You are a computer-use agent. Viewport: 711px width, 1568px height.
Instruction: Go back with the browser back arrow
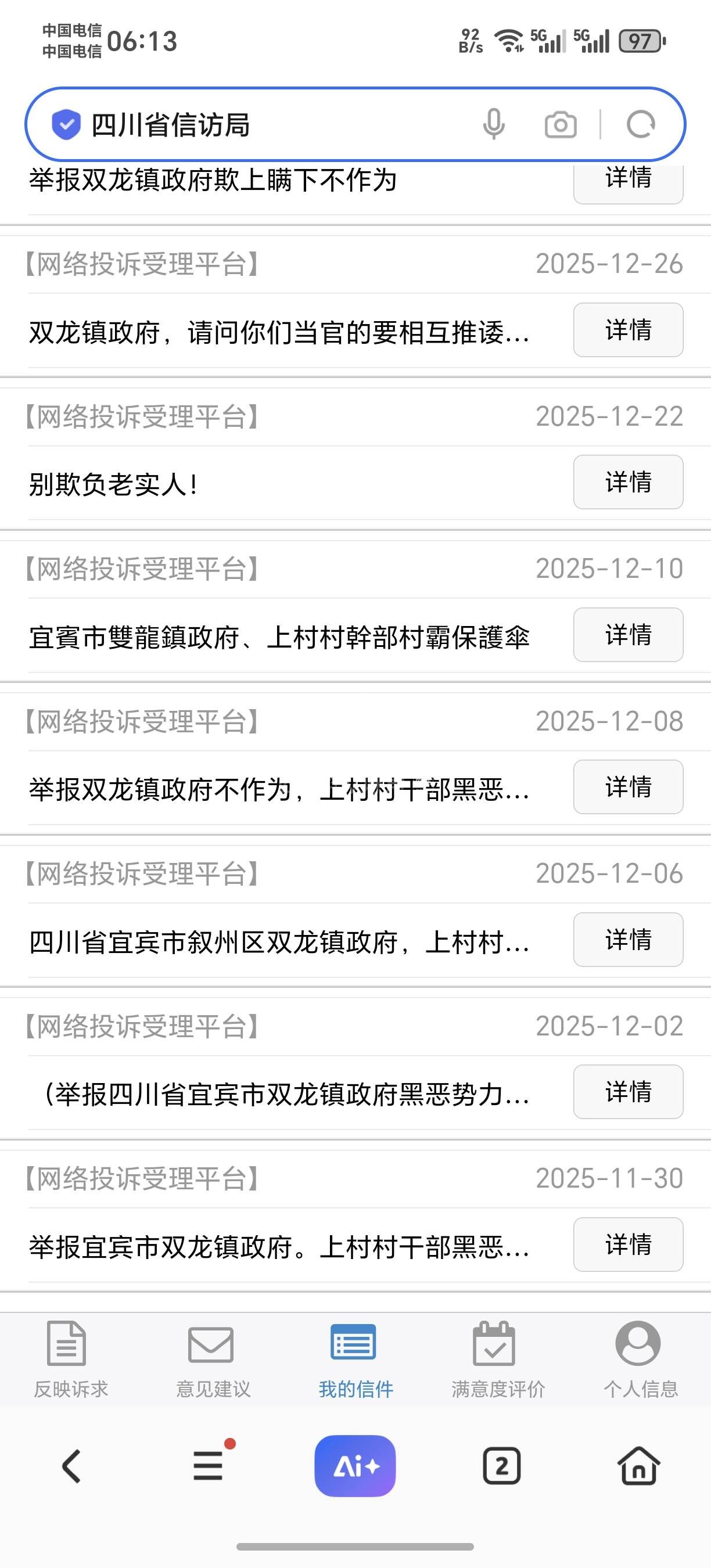click(x=71, y=1466)
